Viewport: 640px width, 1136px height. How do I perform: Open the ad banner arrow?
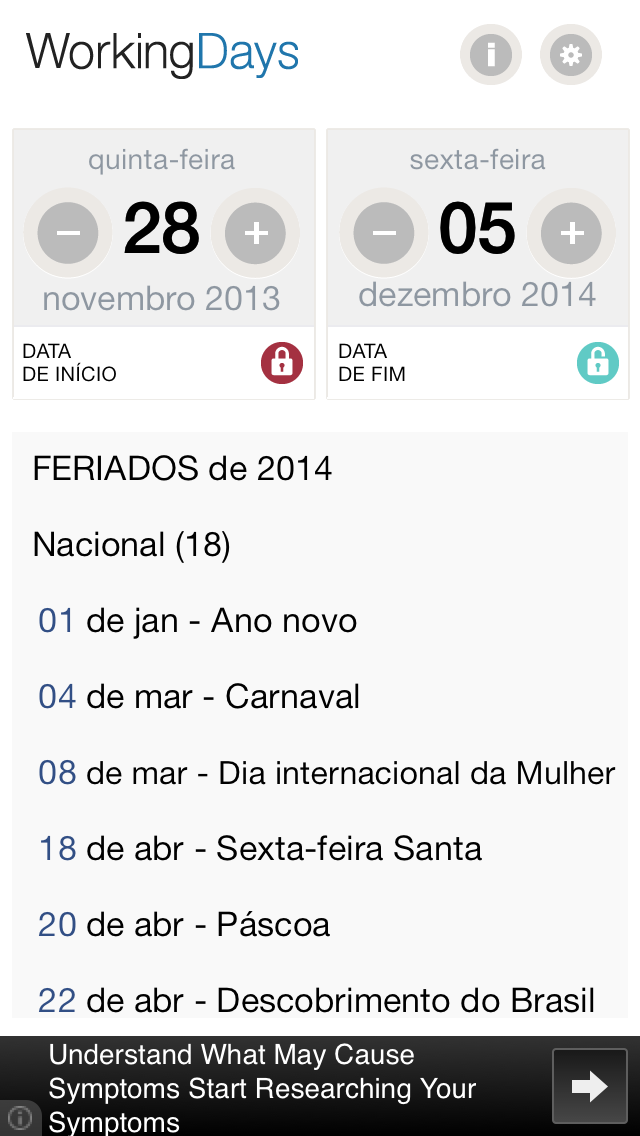click(x=589, y=1086)
